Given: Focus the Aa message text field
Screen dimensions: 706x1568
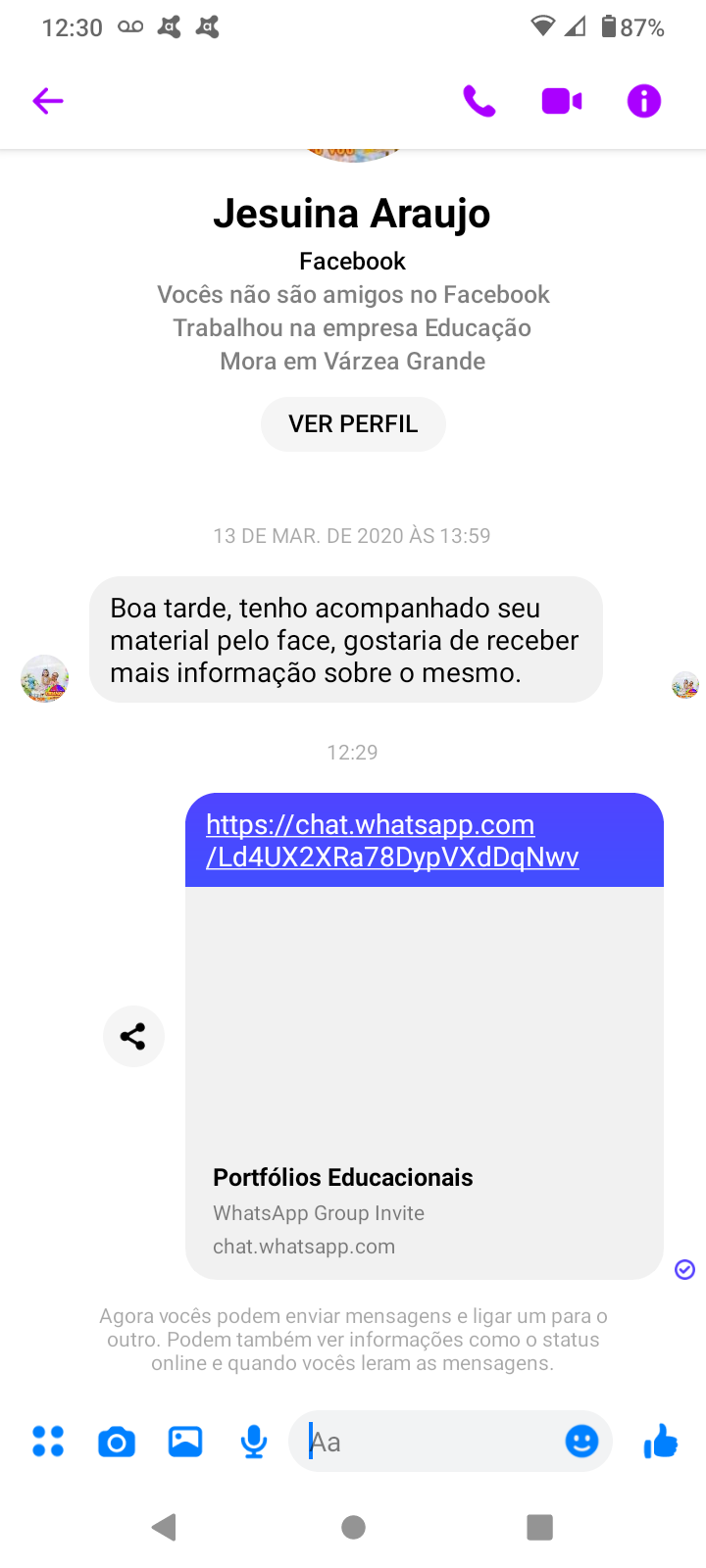Looking at the screenshot, I should click(427, 1442).
